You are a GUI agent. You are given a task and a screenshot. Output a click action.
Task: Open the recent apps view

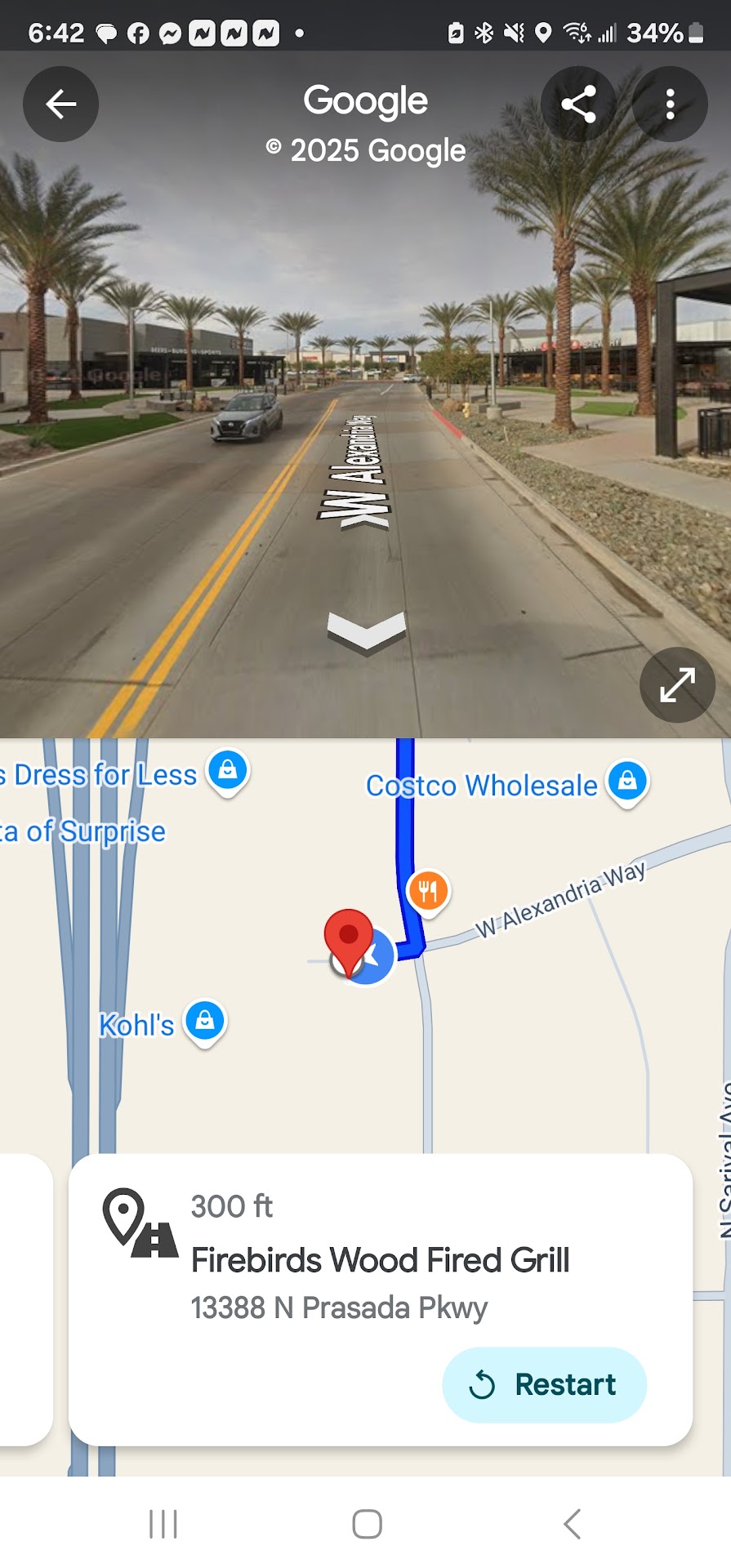coord(163,1524)
